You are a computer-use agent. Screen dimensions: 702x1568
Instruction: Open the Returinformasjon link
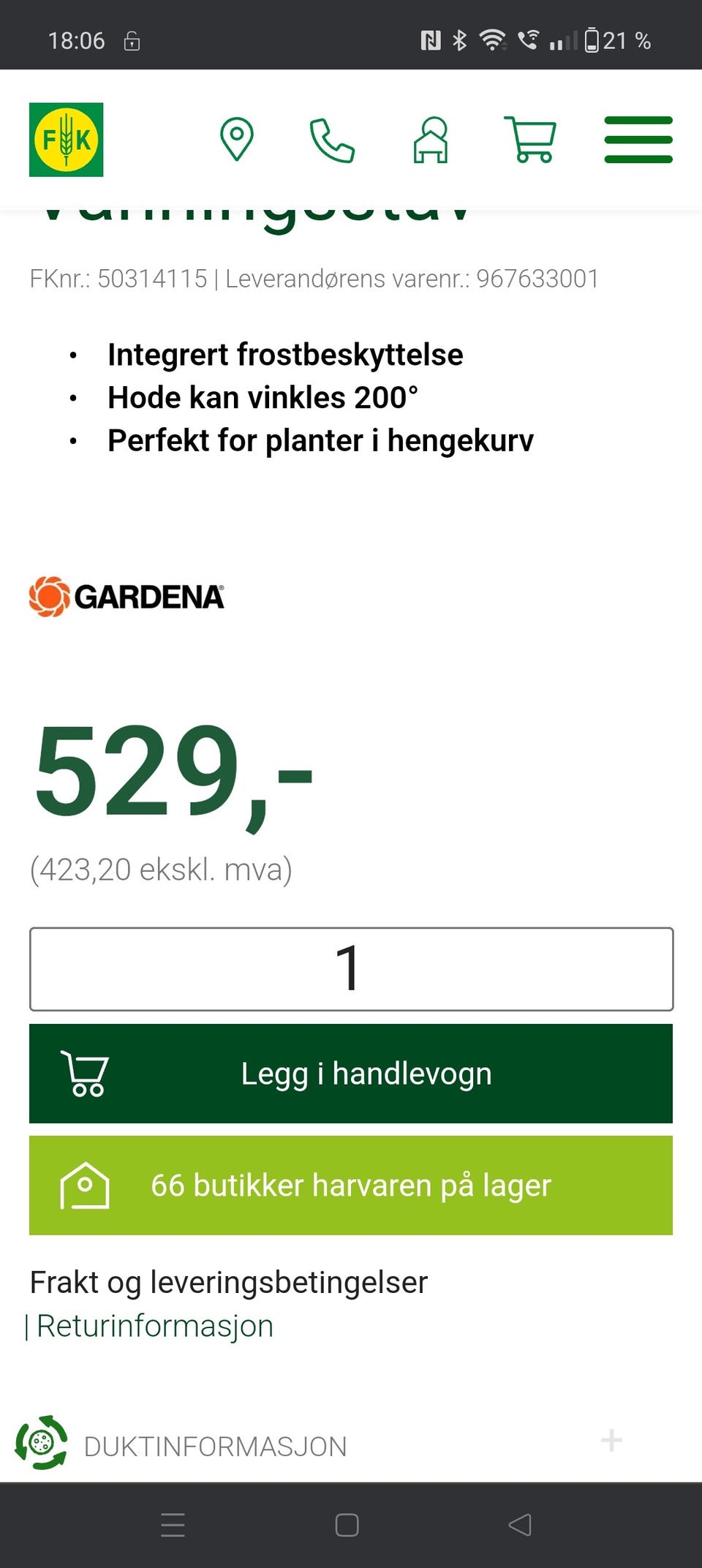pyautogui.click(x=155, y=1326)
